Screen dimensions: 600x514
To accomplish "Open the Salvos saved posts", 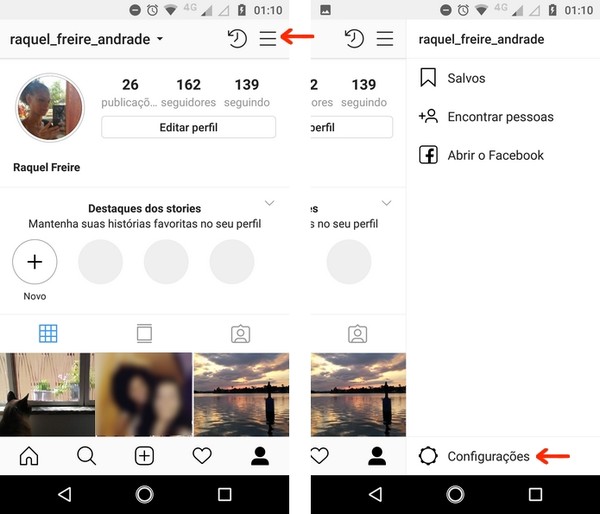I will click(x=465, y=78).
